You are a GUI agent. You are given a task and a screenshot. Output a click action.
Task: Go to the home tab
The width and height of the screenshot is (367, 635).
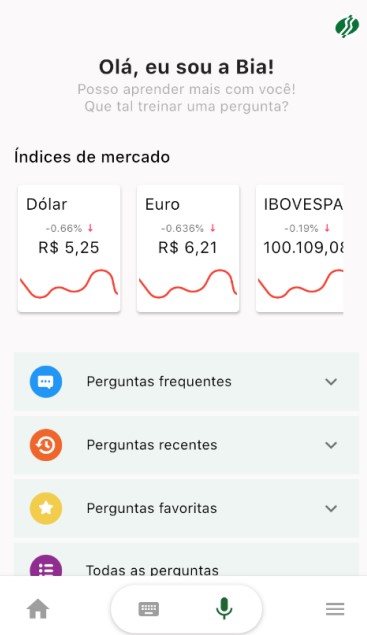38,608
